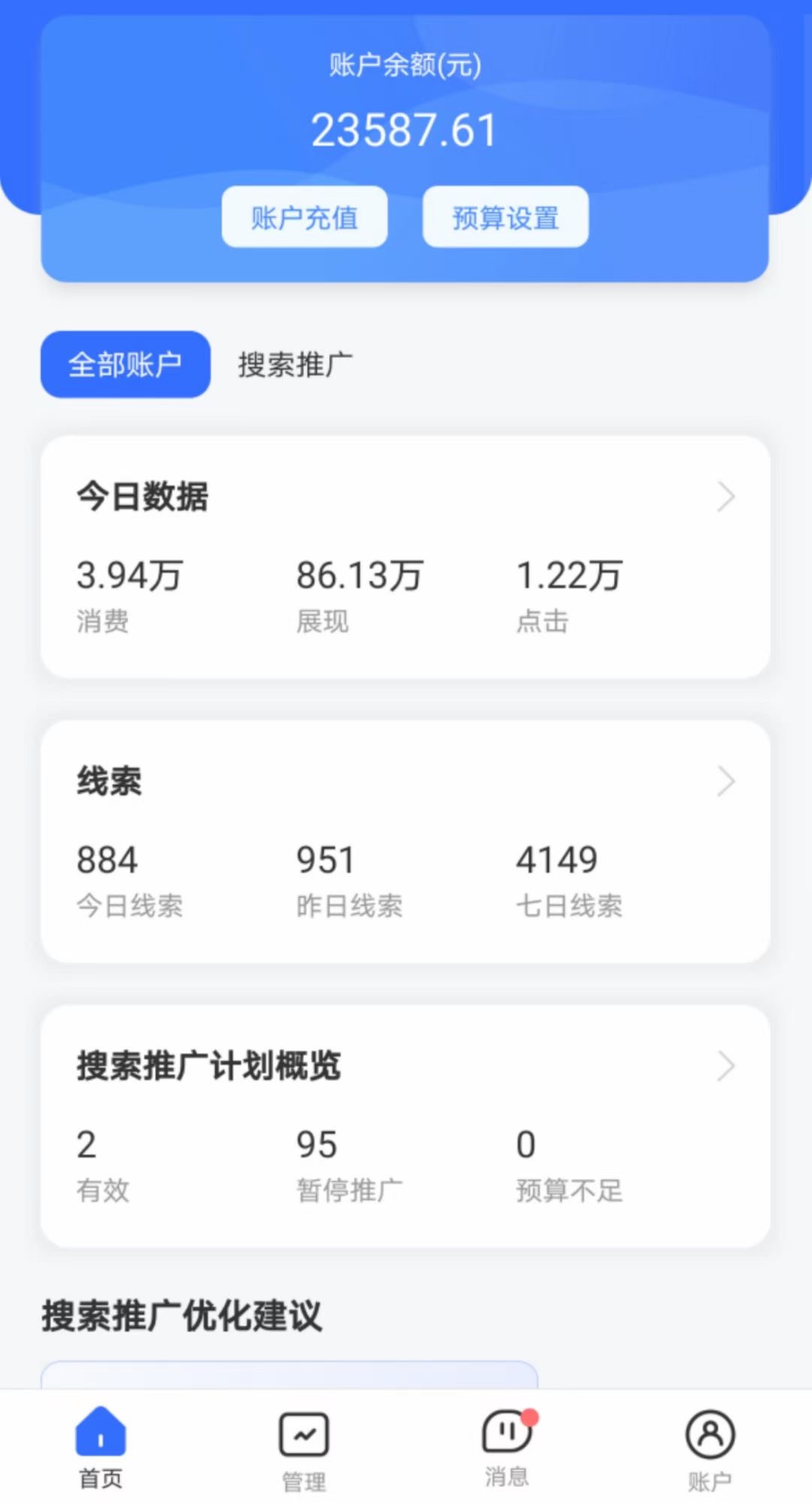Open 今日线索 count of 884

click(x=107, y=859)
